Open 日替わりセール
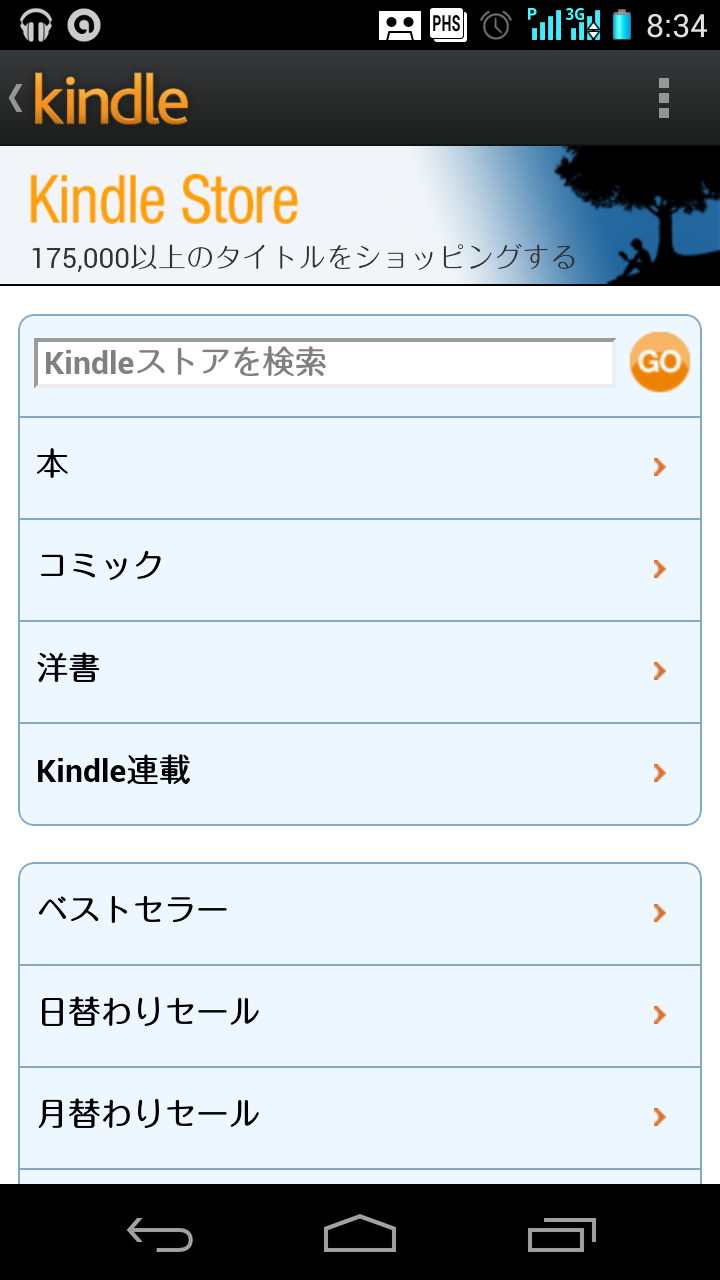The image size is (720, 1280). (360, 1016)
